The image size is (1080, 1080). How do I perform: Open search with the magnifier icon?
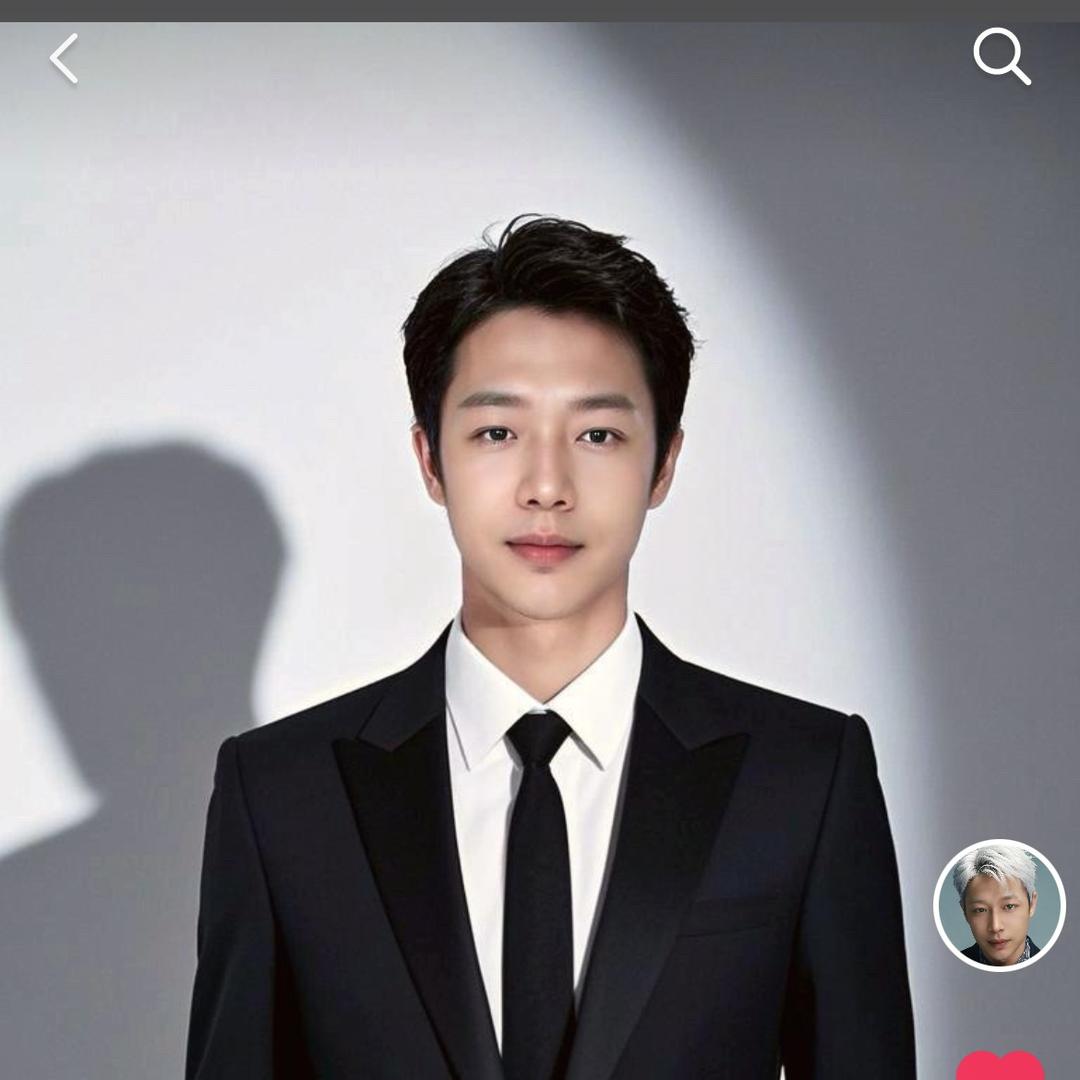pyautogui.click(x=1001, y=56)
